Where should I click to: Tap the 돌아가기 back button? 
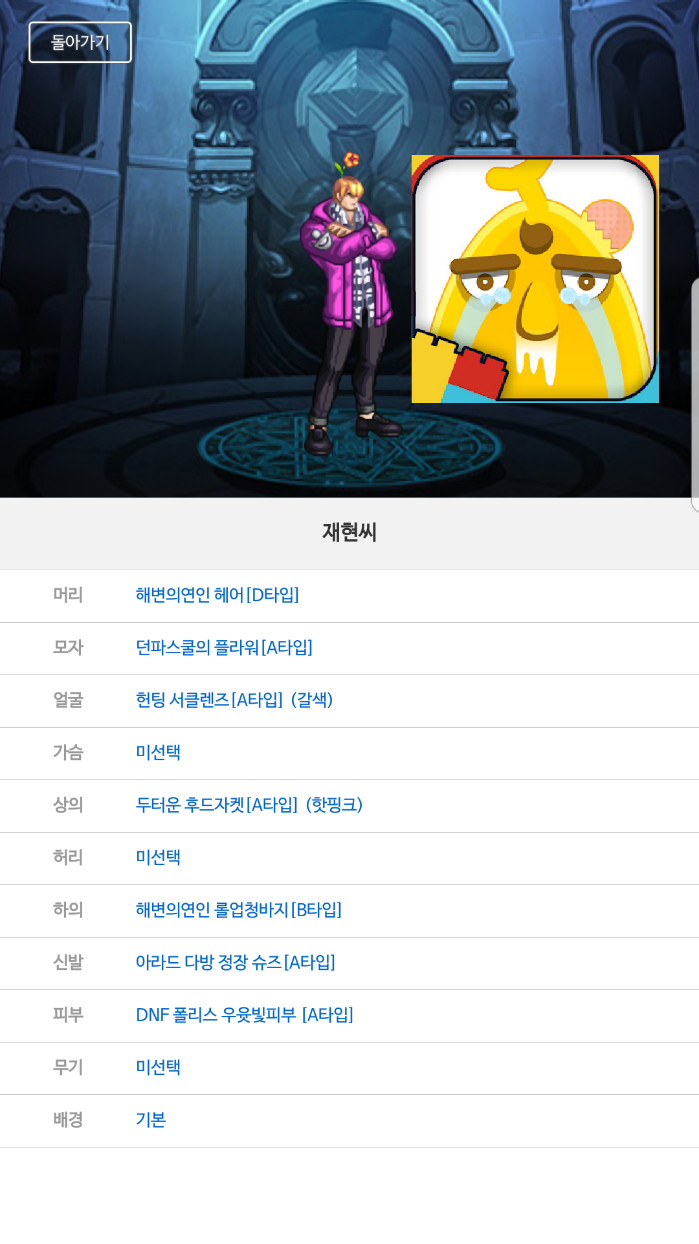[80, 42]
